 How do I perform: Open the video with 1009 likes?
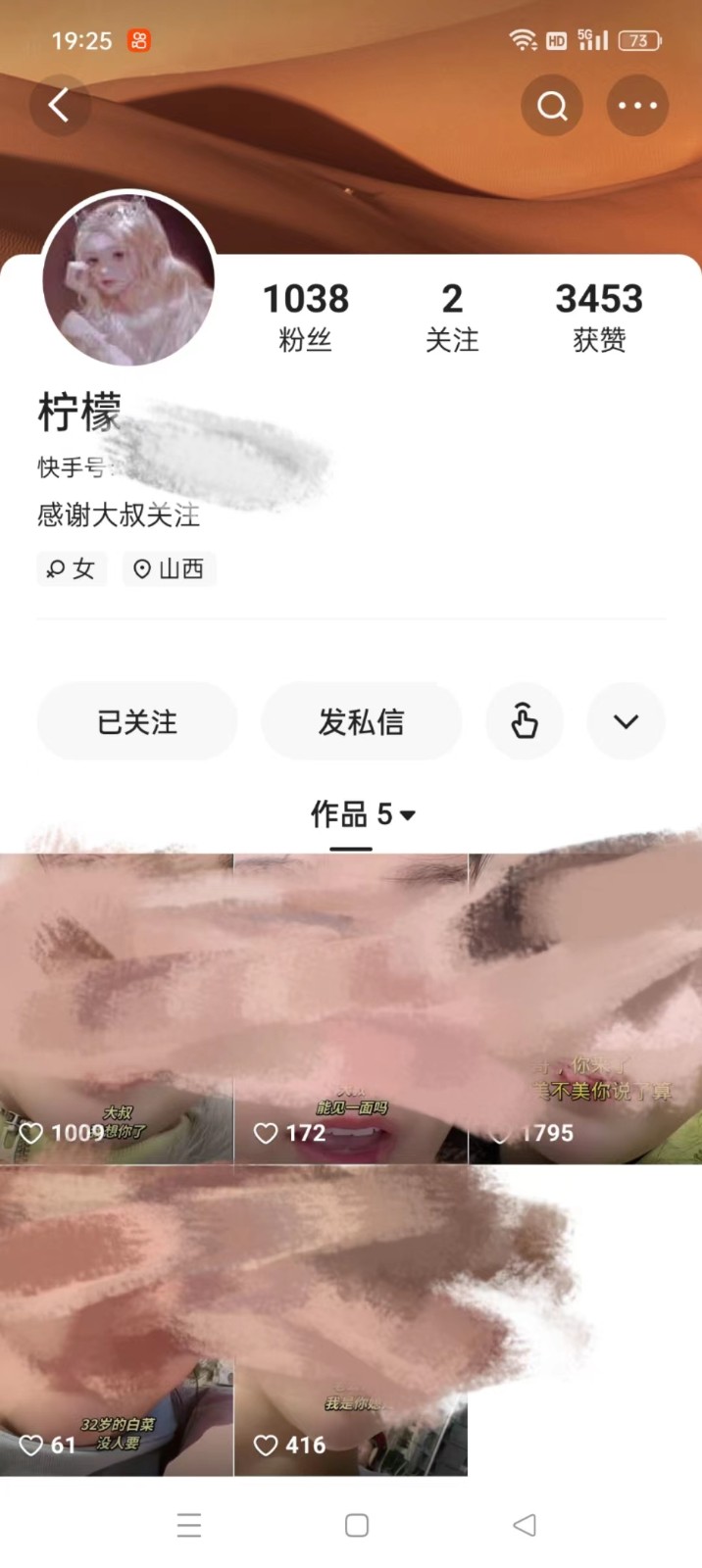click(x=116, y=1009)
